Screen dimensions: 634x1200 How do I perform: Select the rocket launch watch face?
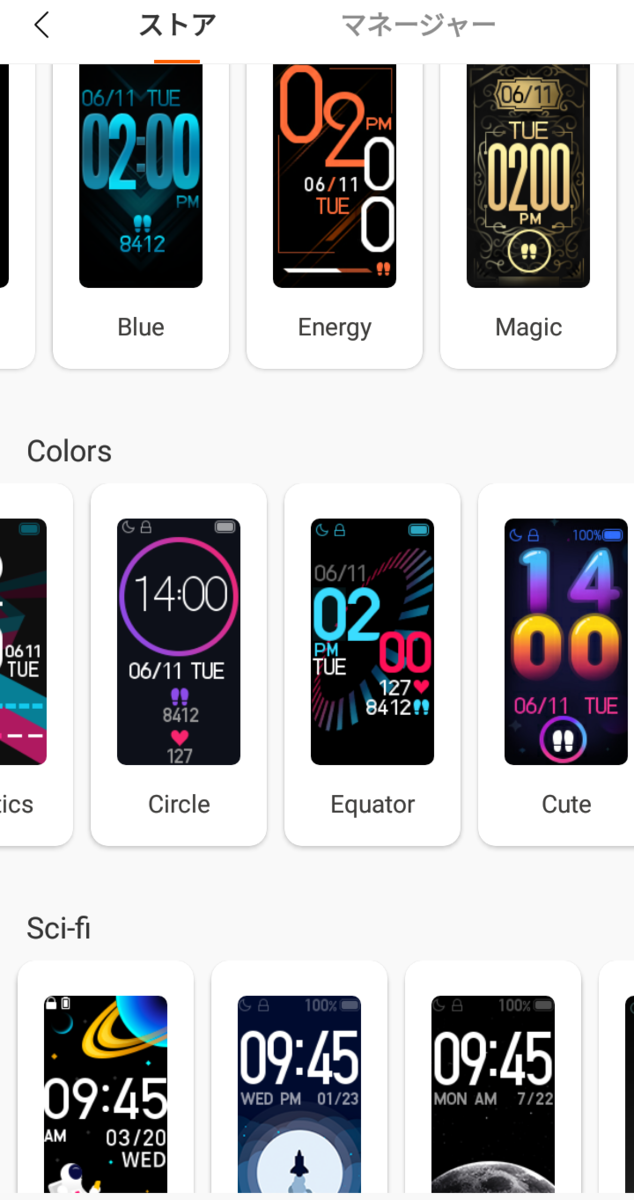tap(299, 1080)
